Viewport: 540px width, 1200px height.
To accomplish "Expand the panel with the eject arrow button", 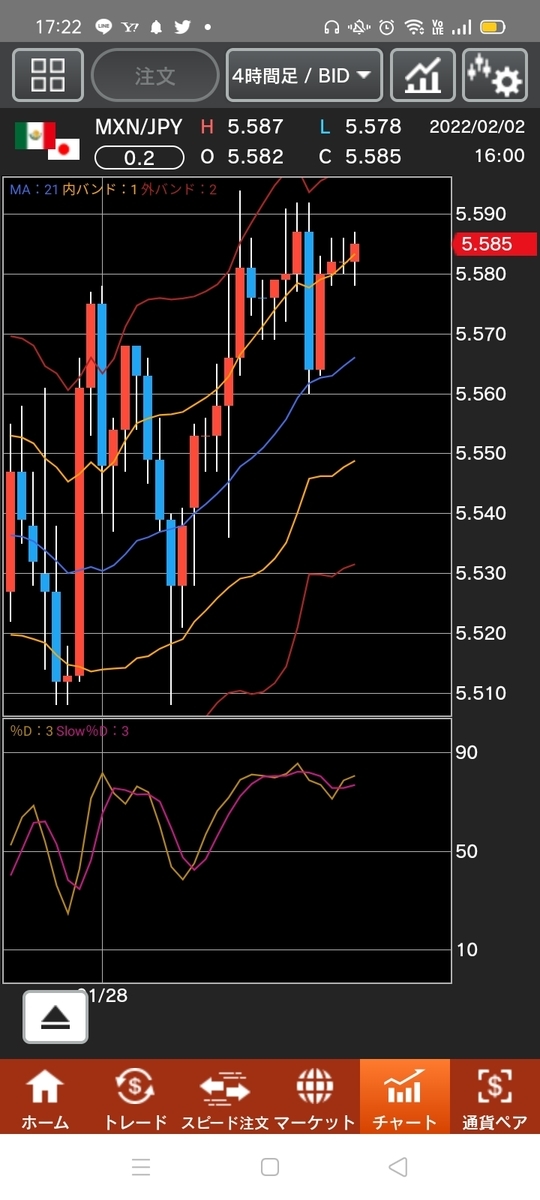I will click(x=55, y=1017).
